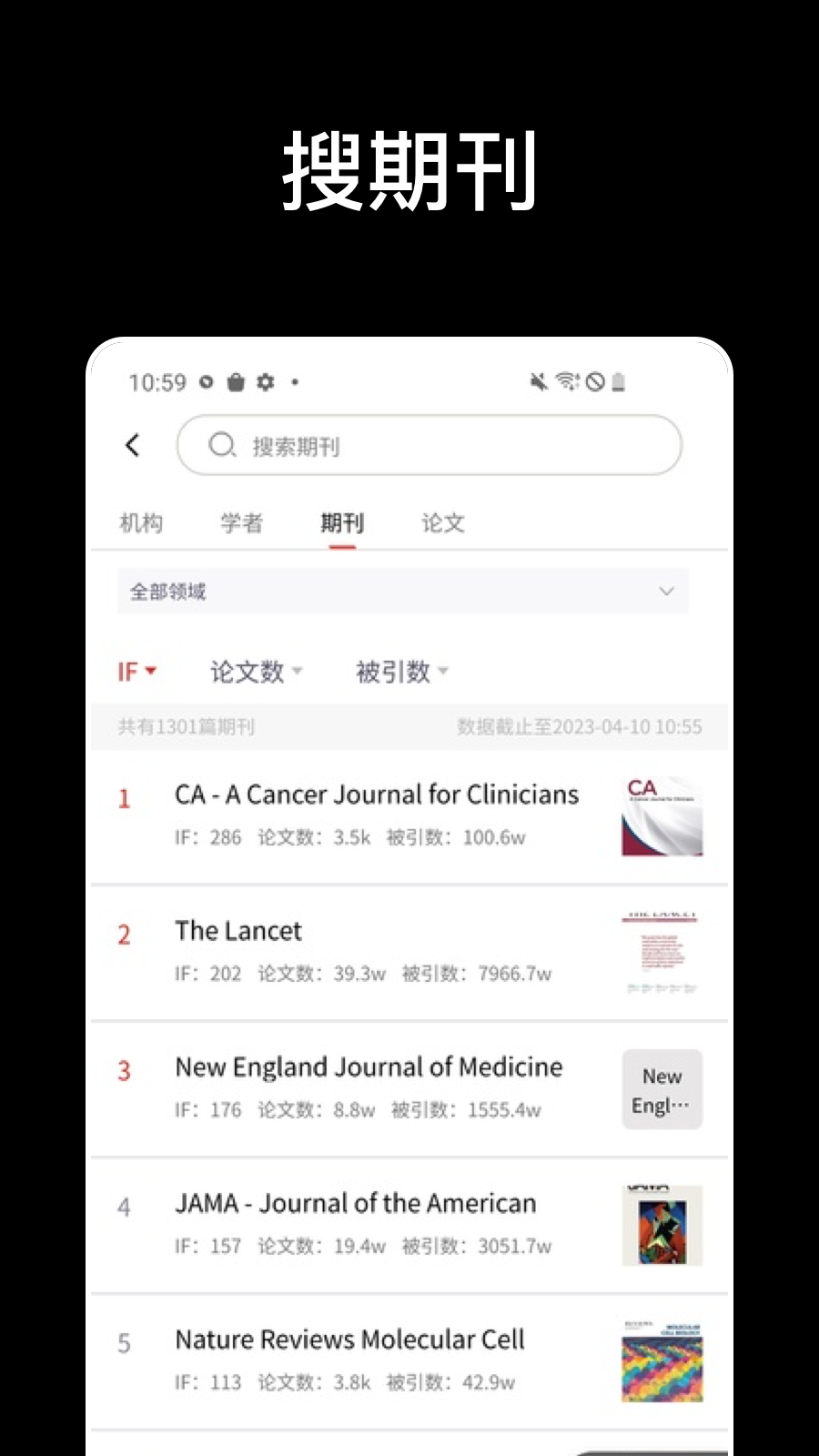This screenshot has height=1456, width=819.
Task: Switch to the 论文 tab
Action: pyautogui.click(x=442, y=523)
